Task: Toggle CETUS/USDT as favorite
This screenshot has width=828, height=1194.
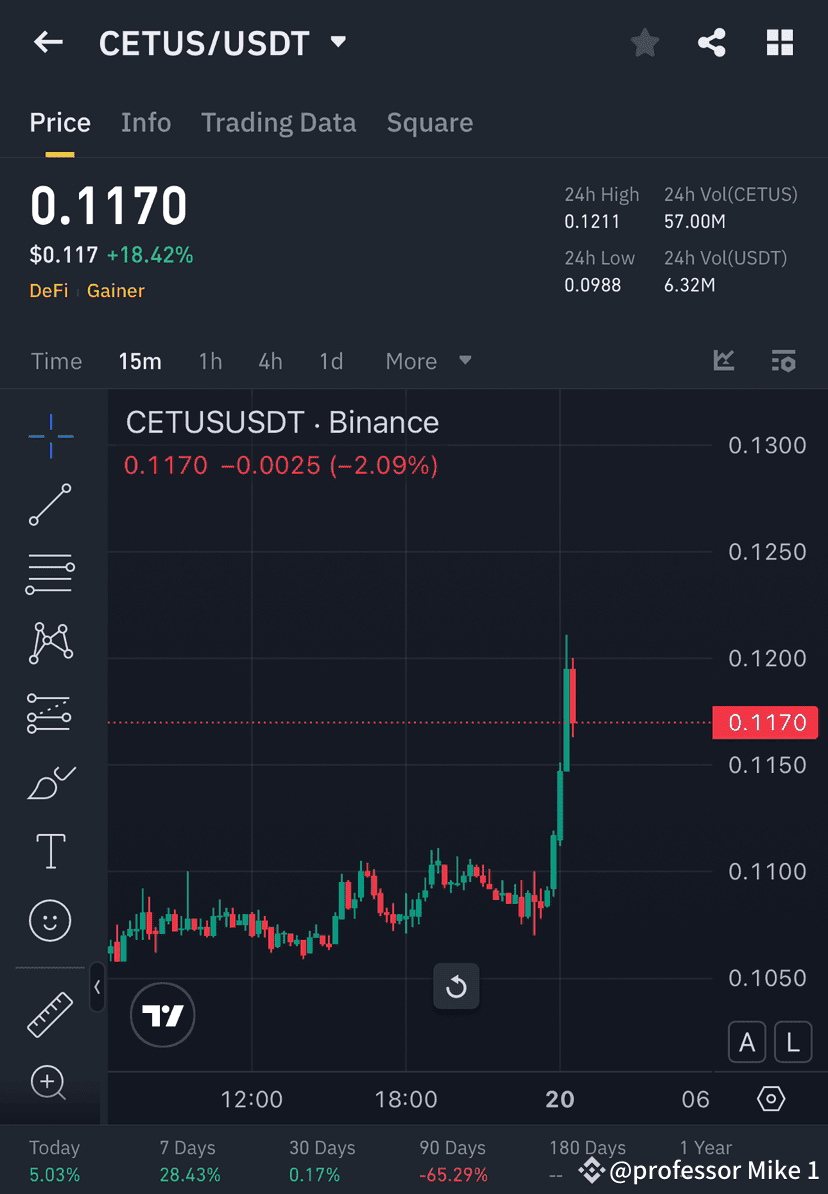Action: tap(644, 42)
